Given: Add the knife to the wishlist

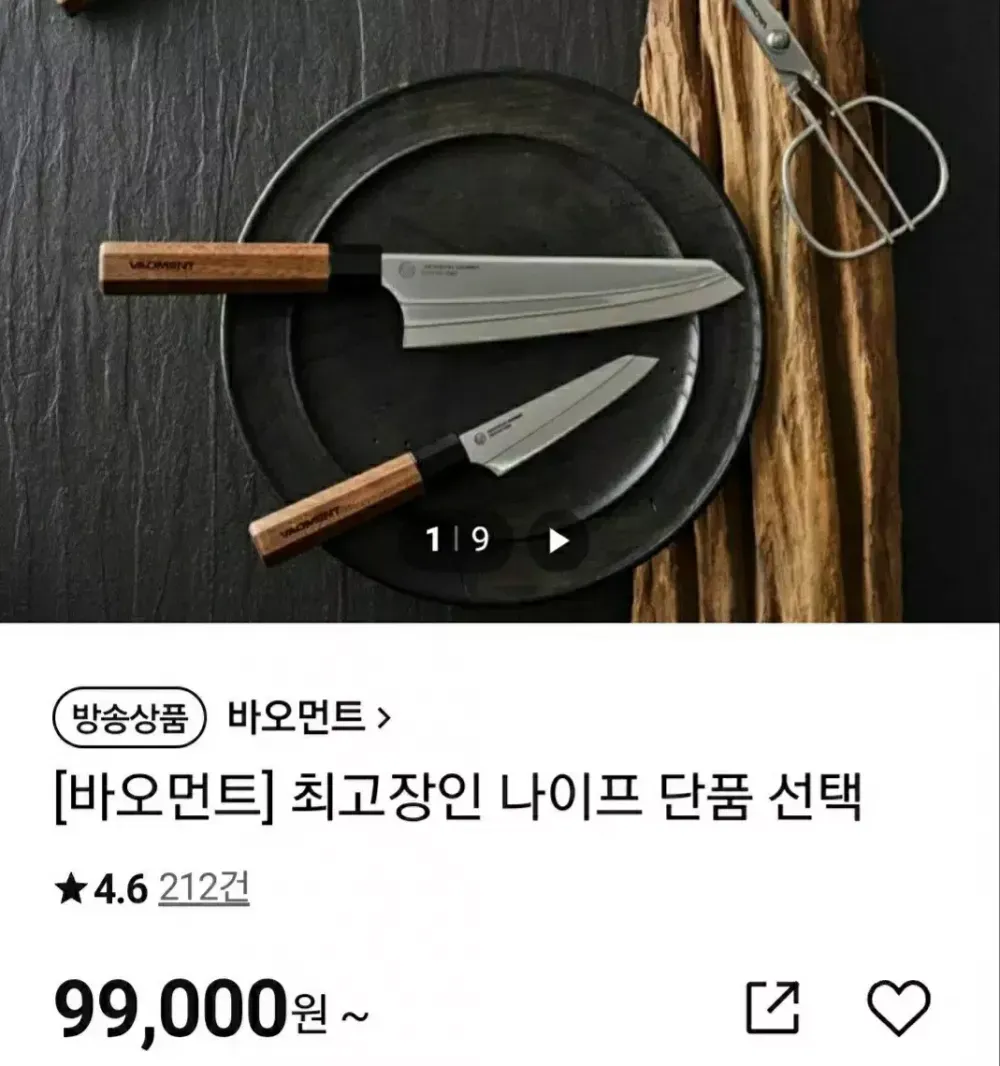Looking at the screenshot, I should (x=898, y=1007).
